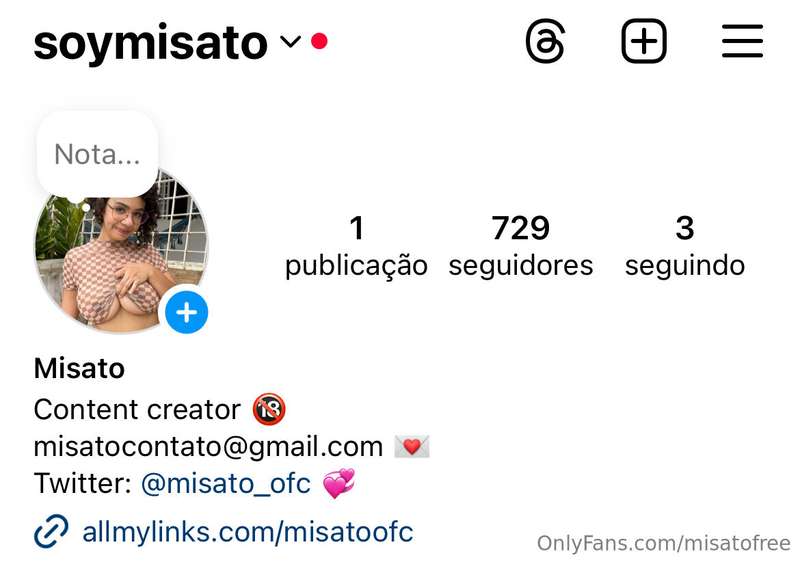Add a story with the blue plus badge
The image size is (800, 564).
tap(186, 313)
